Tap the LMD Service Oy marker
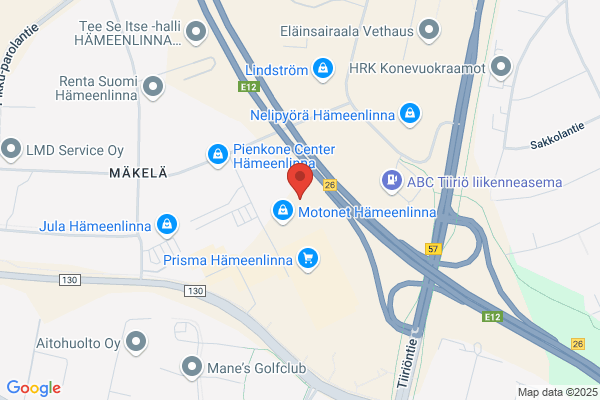Image resolution: width=600 pixels, height=400 pixels. (11, 149)
